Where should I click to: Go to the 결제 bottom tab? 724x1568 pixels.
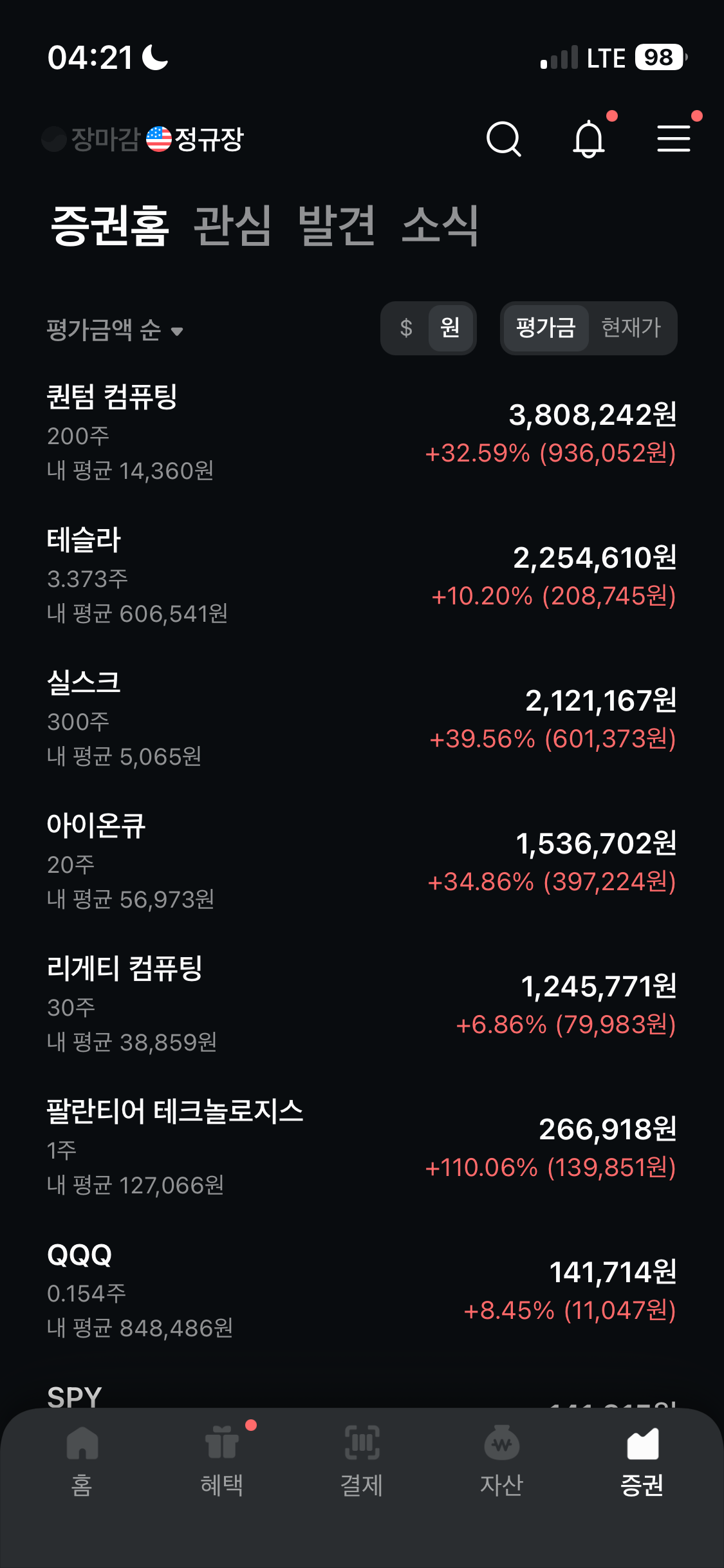(362, 1461)
